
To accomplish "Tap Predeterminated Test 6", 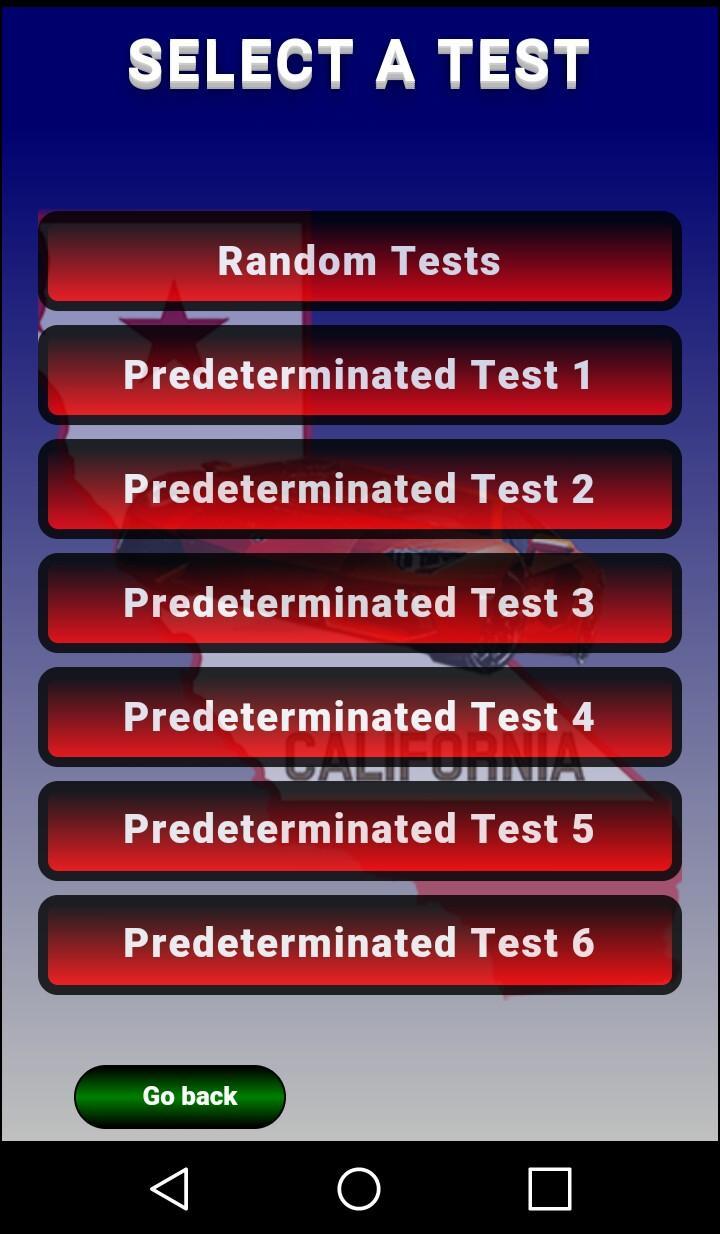I will tap(359, 944).
